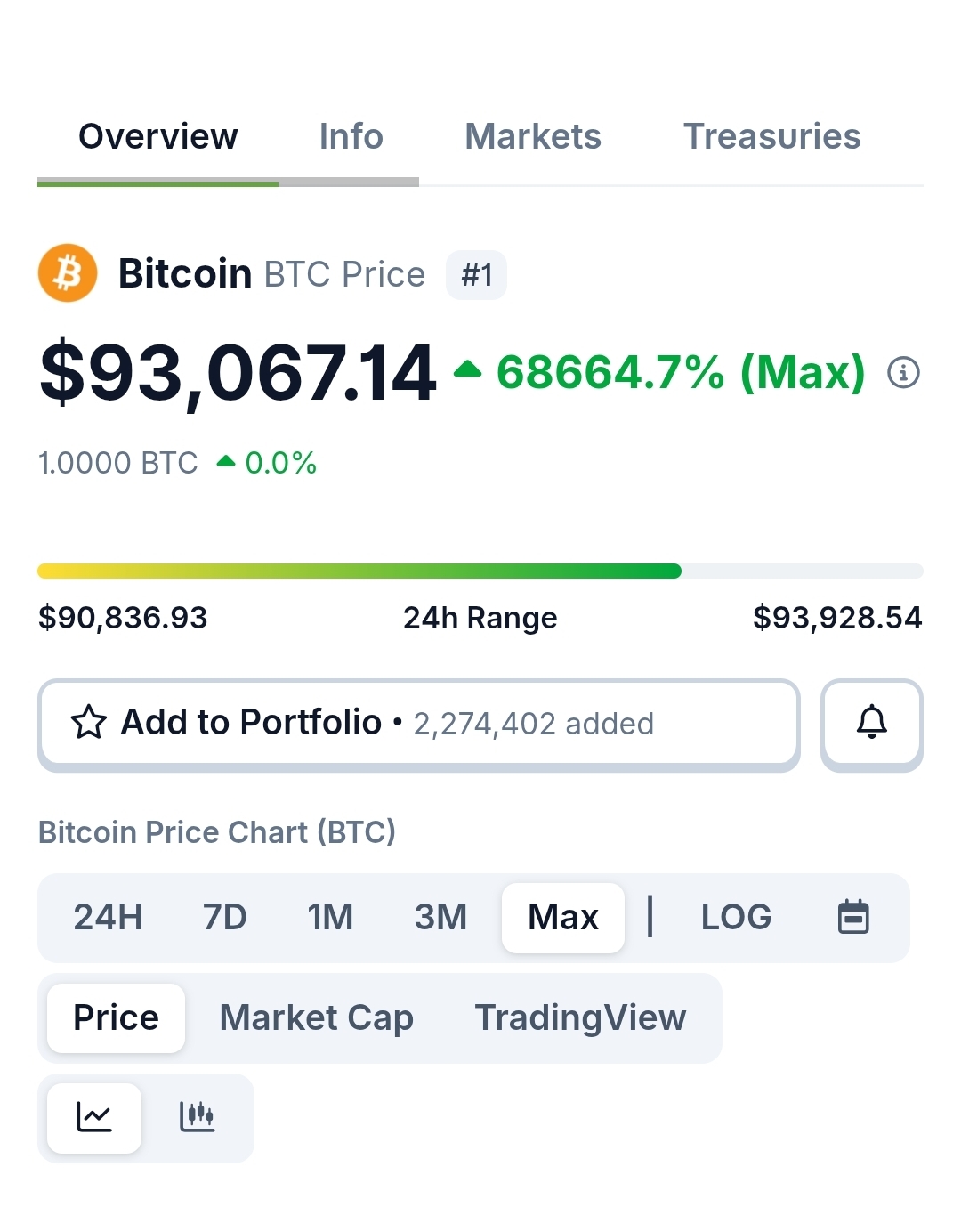Switch to the candlestick chart style
Screen dimensions: 961x1232
(x=197, y=1117)
